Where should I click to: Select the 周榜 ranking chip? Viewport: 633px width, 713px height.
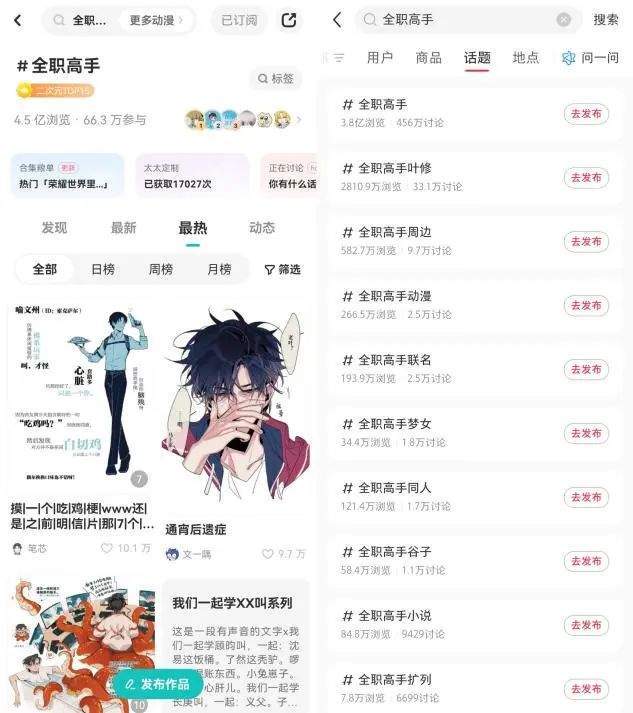coord(161,269)
